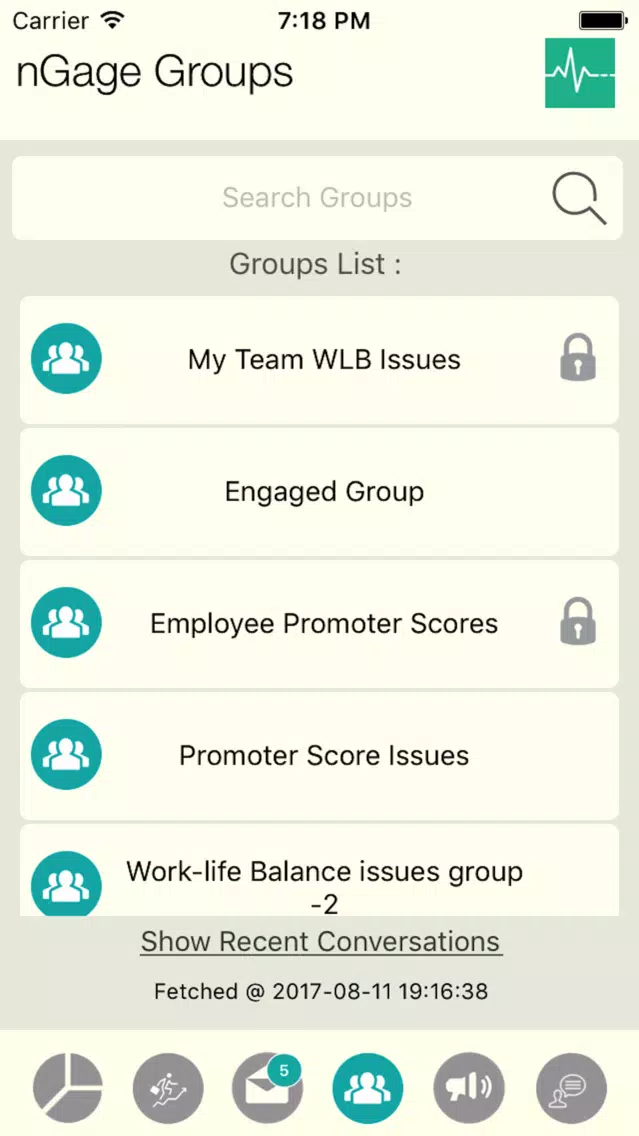This screenshot has height=1136, width=639.
Task: Open Work-life Balance issues group -2
Action: pos(320,870)
